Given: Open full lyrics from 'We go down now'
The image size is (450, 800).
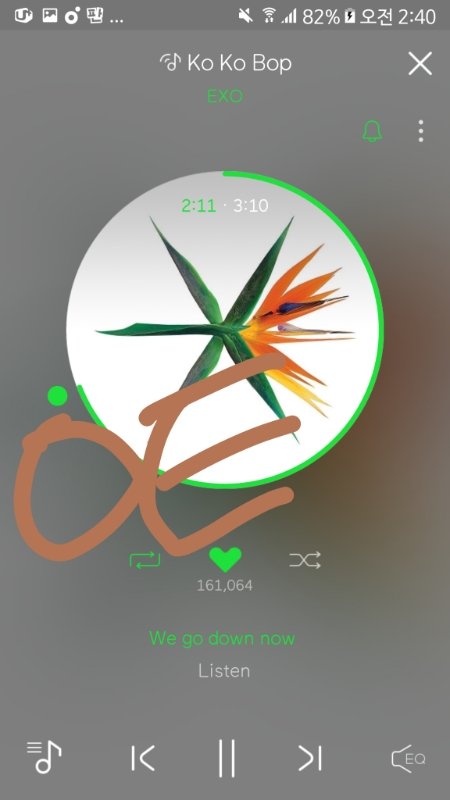Looking at the screenshot, I should tap(222, 638).
